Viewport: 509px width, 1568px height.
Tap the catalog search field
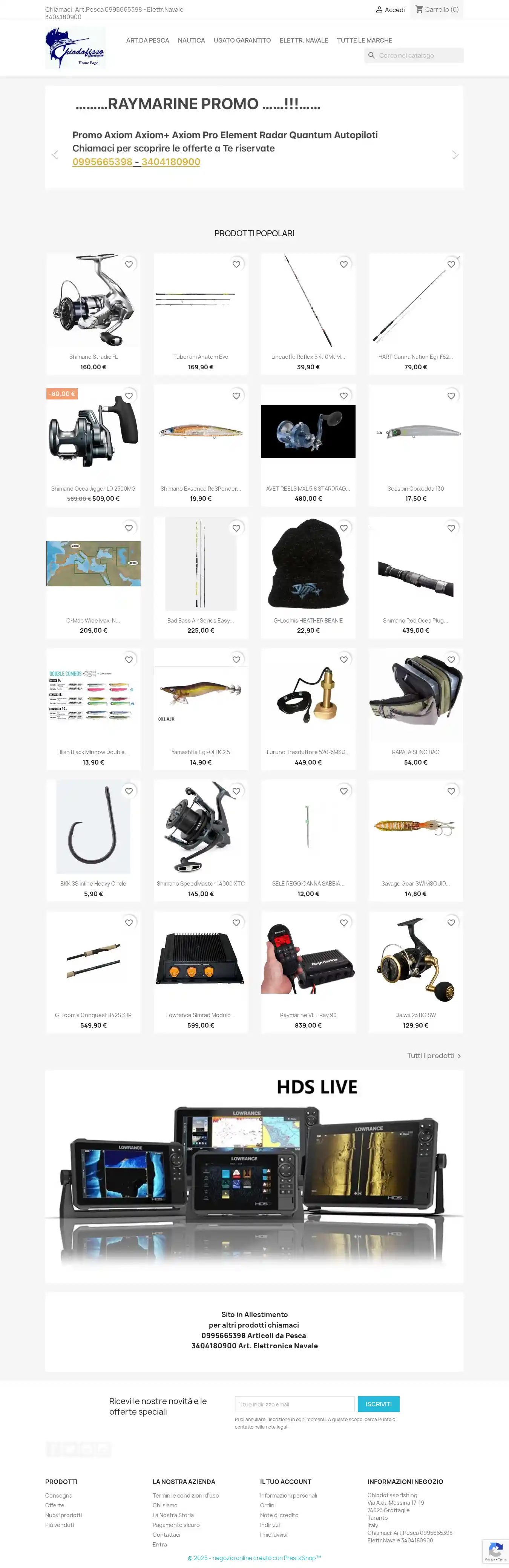pyautogui.click(x=419, y=55)
